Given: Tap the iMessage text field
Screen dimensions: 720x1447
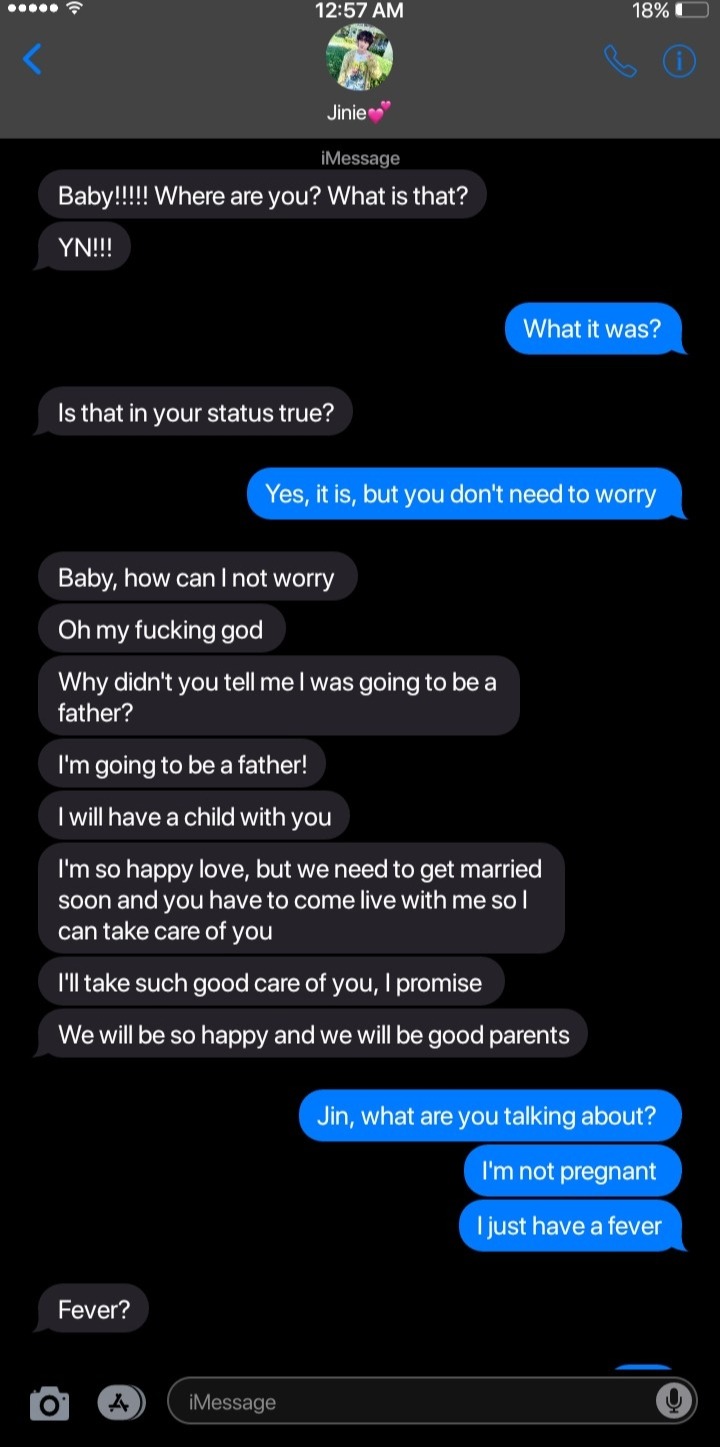Looking at the screenshot, I should point(410,1402).
